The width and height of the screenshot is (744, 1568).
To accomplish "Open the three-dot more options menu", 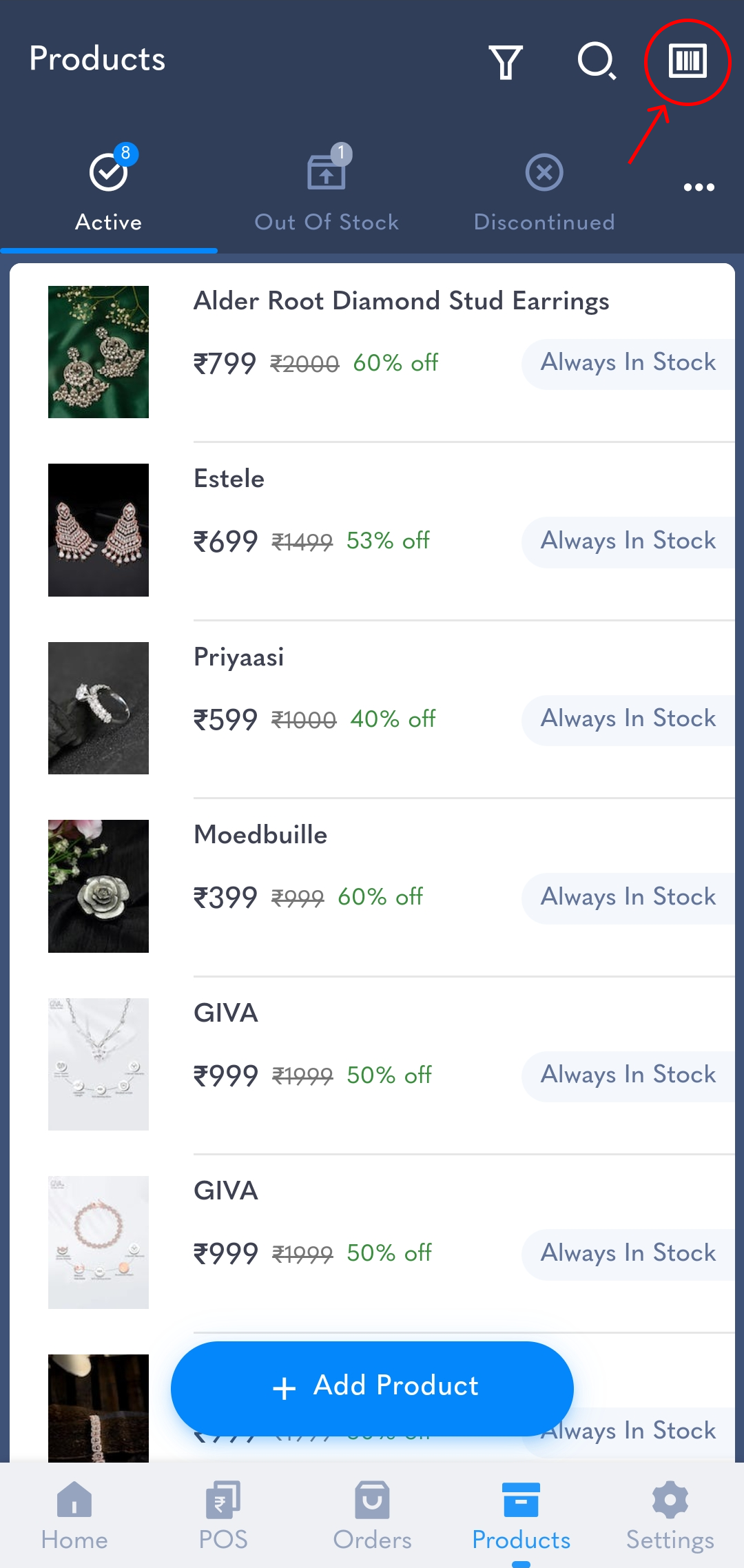I will pyautogui.click(x=699, y=187).
